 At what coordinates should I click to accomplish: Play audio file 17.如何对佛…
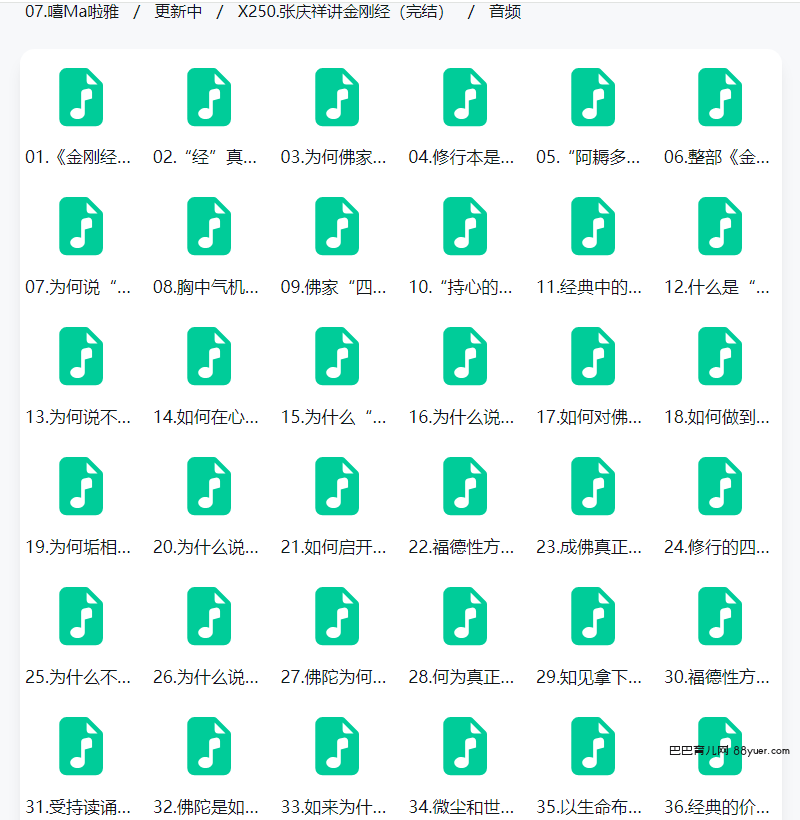(x=593, y=356)
